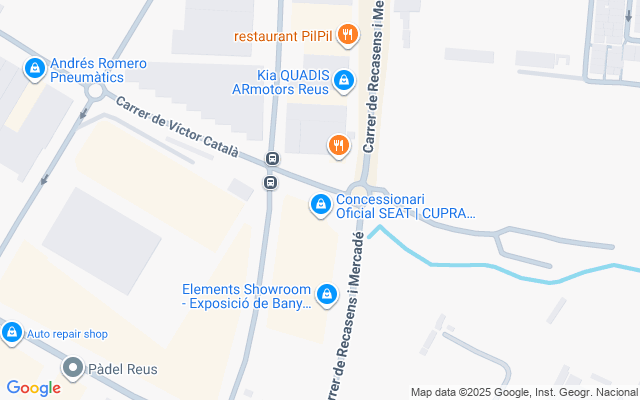640x400 pixels.
Task: Tap the Andrés Romero Pneumàtics pin
Action: click(35, 68)
